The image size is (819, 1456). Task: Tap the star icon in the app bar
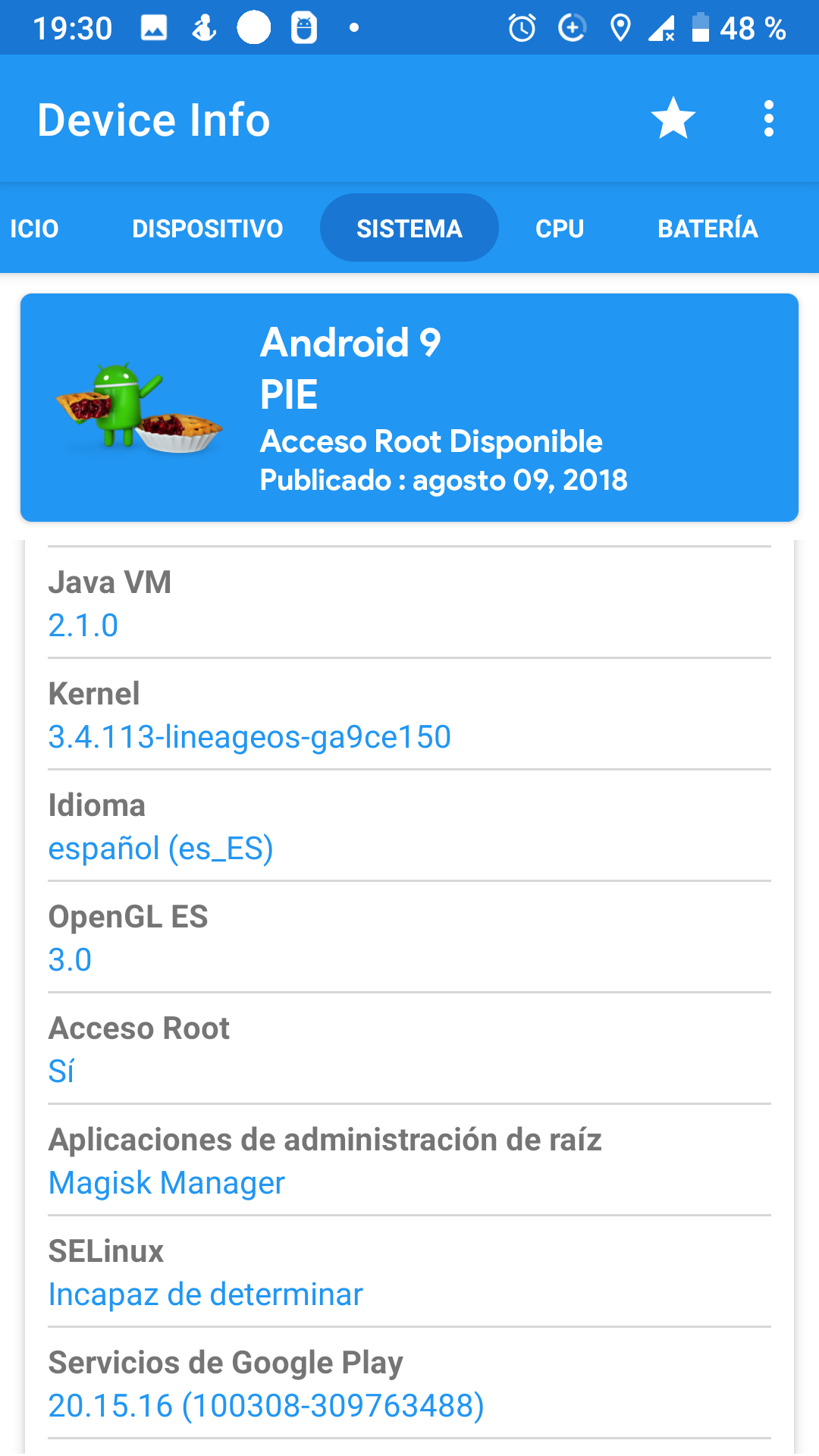coord(673,119)
